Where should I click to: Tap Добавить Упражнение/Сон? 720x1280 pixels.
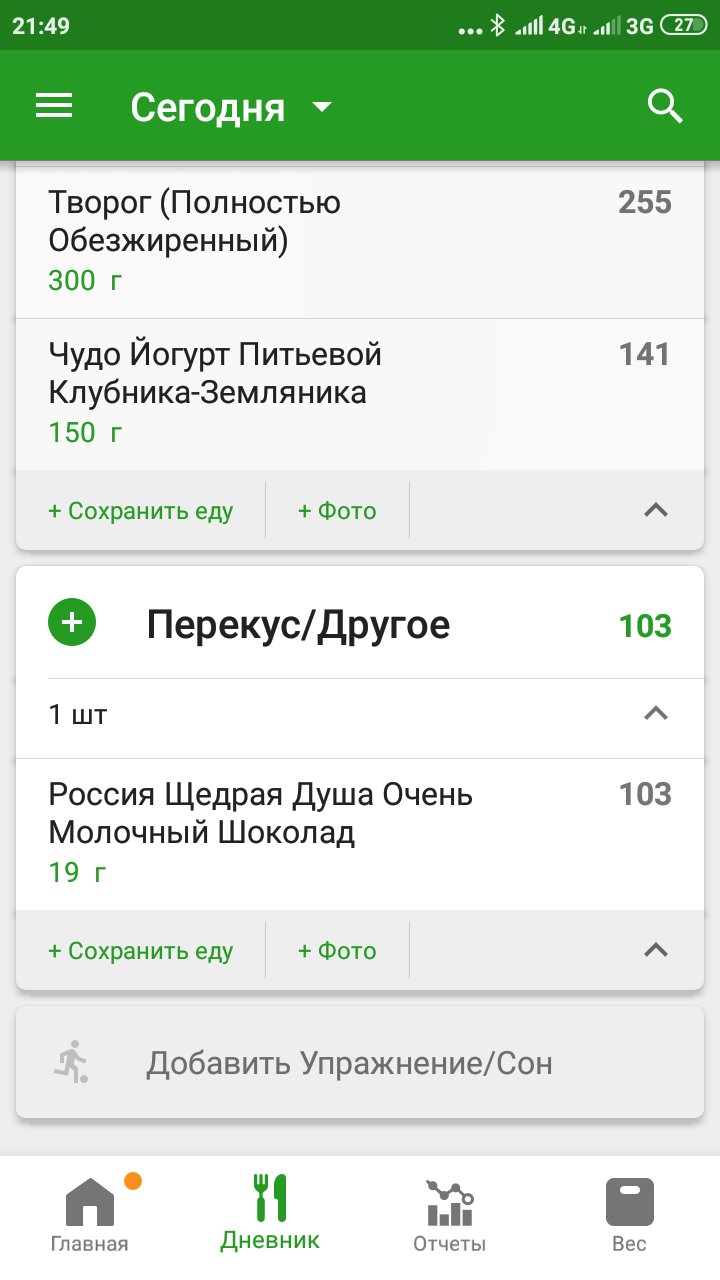click(x=360, y=1063)
